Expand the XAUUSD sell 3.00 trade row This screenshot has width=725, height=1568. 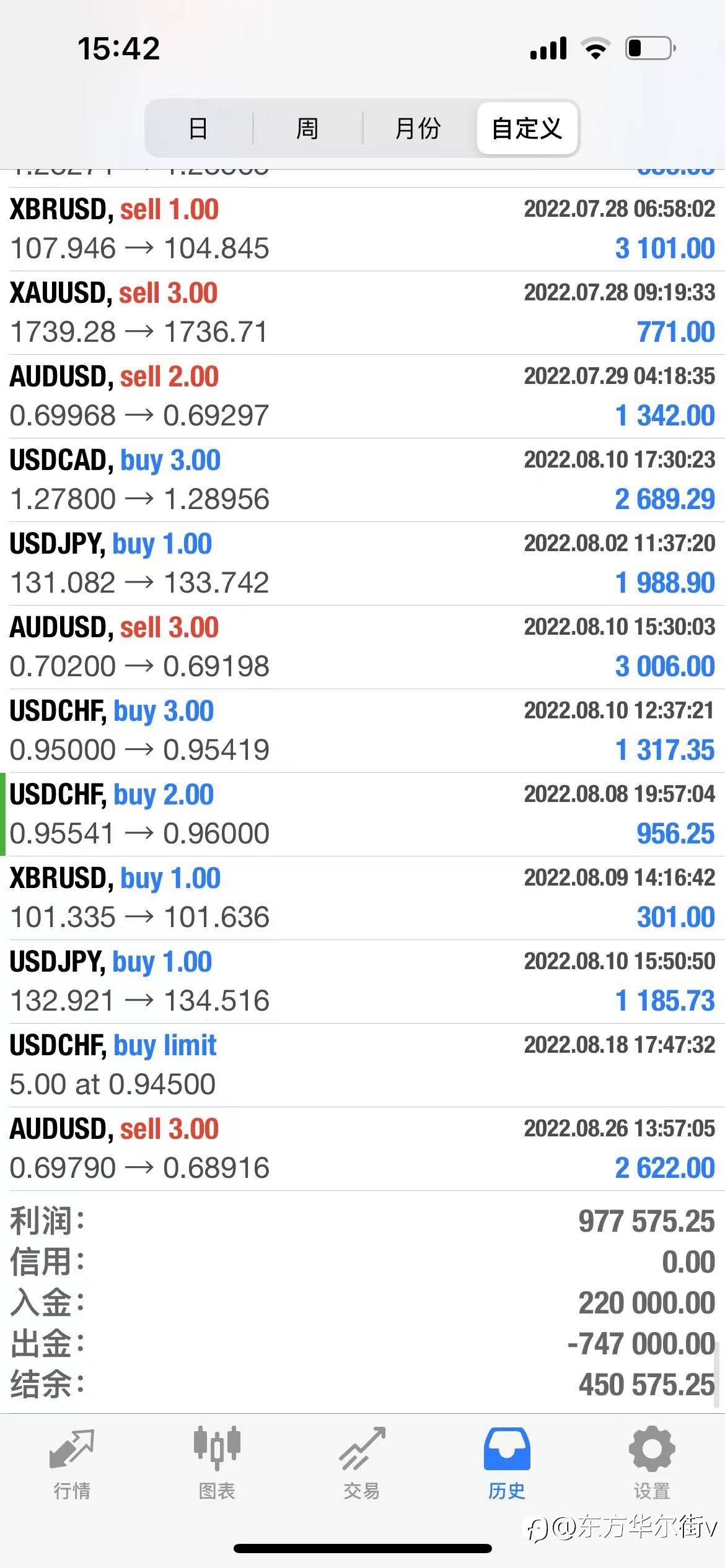pyautogui.click(x=362, y=313)
